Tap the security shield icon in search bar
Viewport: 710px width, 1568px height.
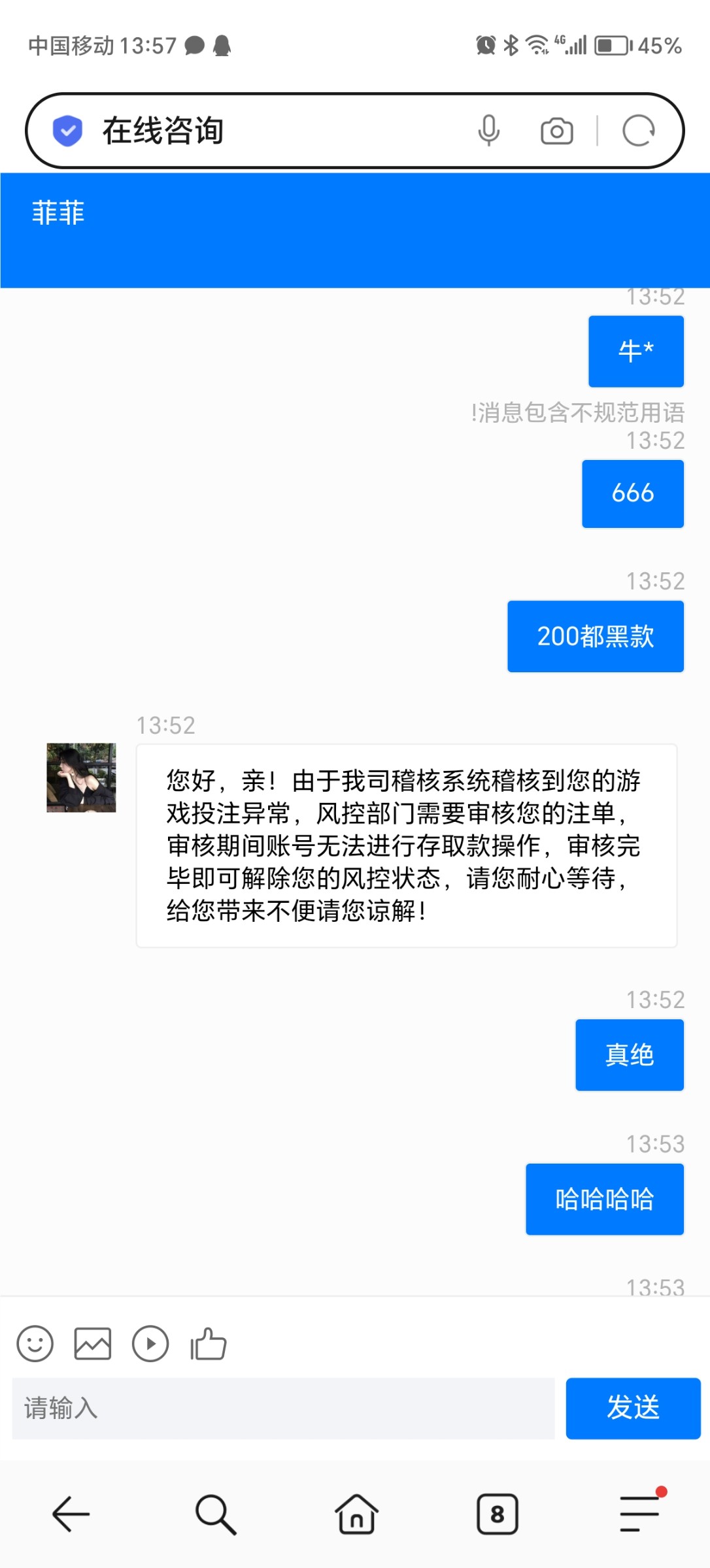coord(68,130)
